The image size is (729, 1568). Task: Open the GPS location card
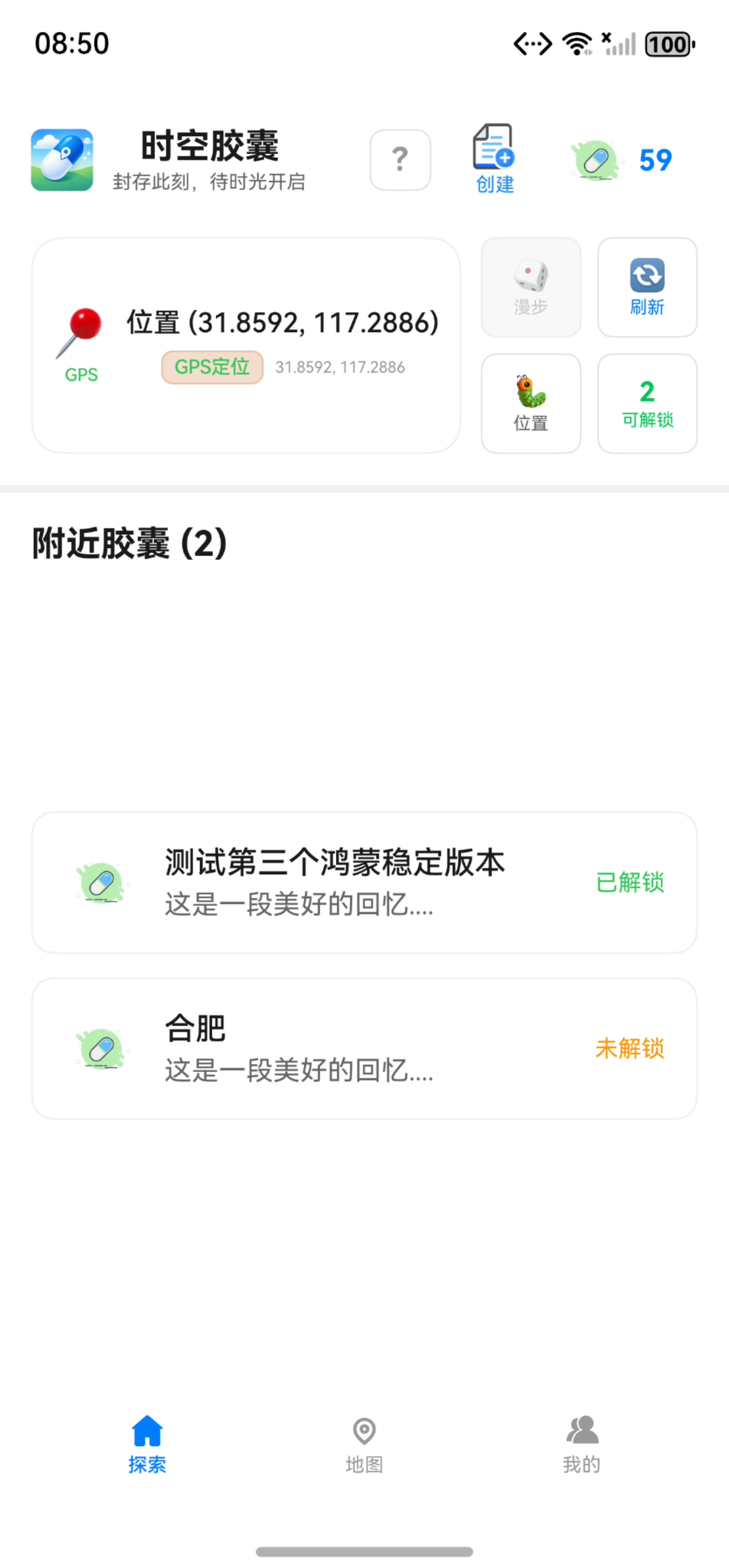pyautogui.click(x=245, y=345)
